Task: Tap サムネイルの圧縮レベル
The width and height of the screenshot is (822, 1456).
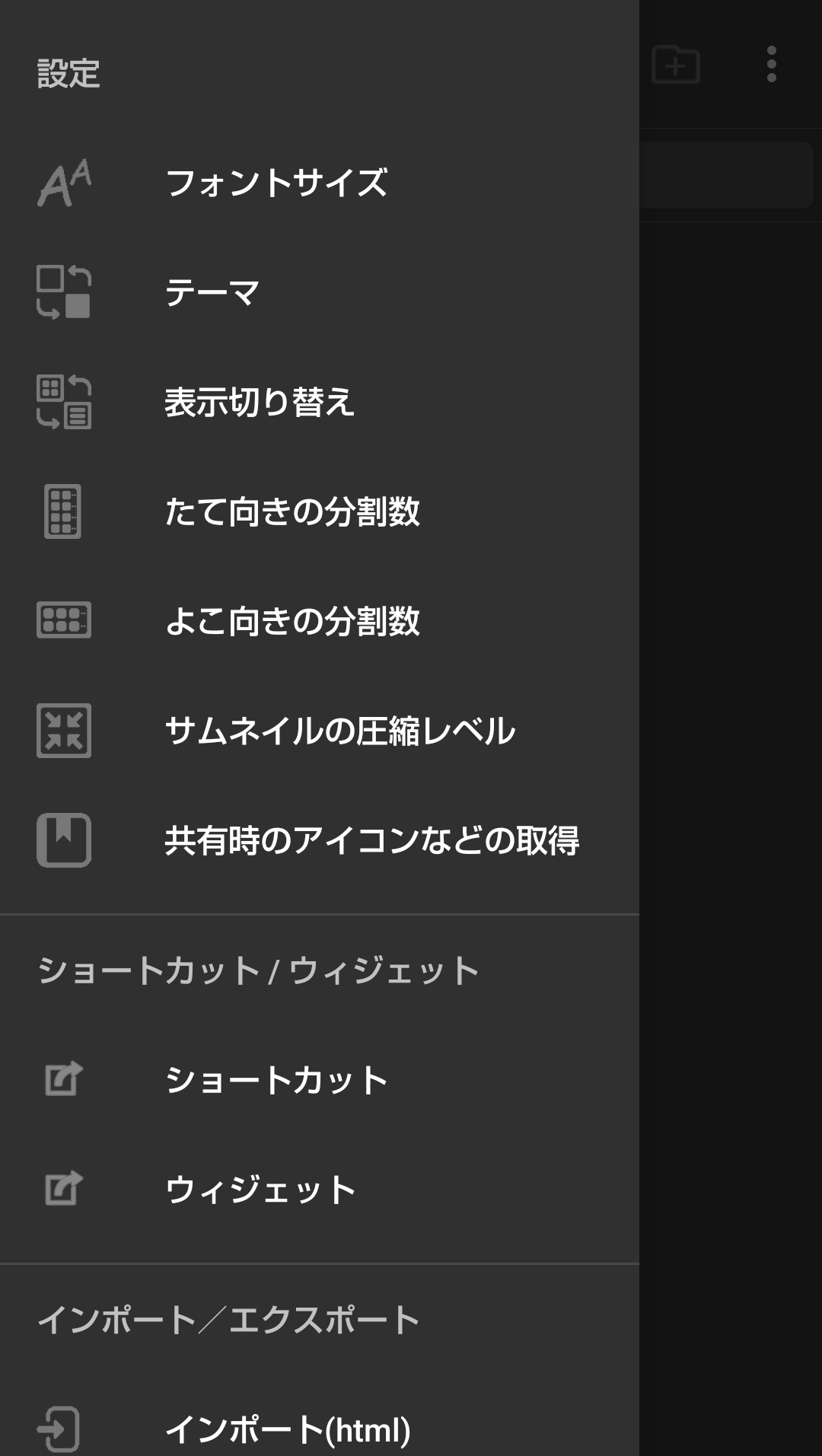Action: (x=320, y=731)
